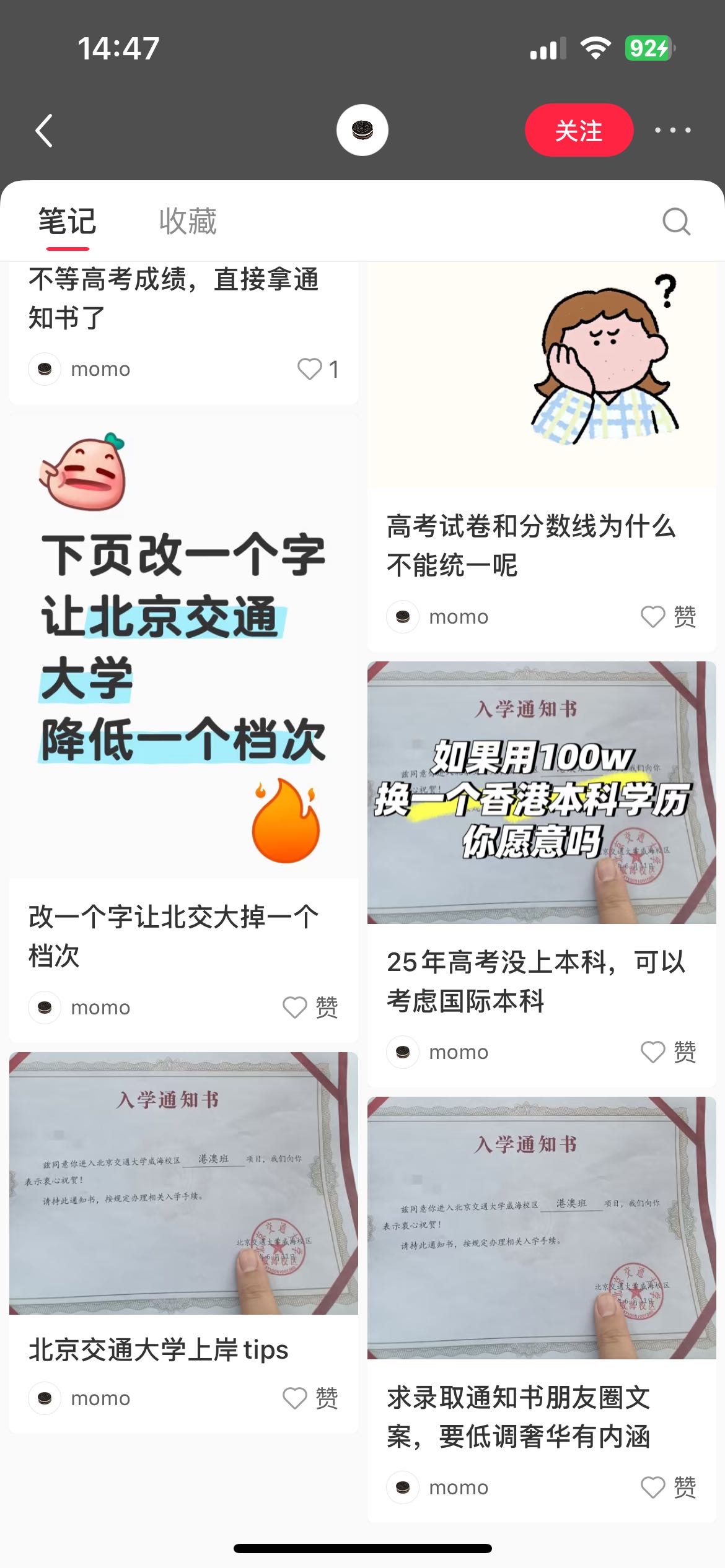Search this user's notes
725x1568 pixels.
(676, 222)
